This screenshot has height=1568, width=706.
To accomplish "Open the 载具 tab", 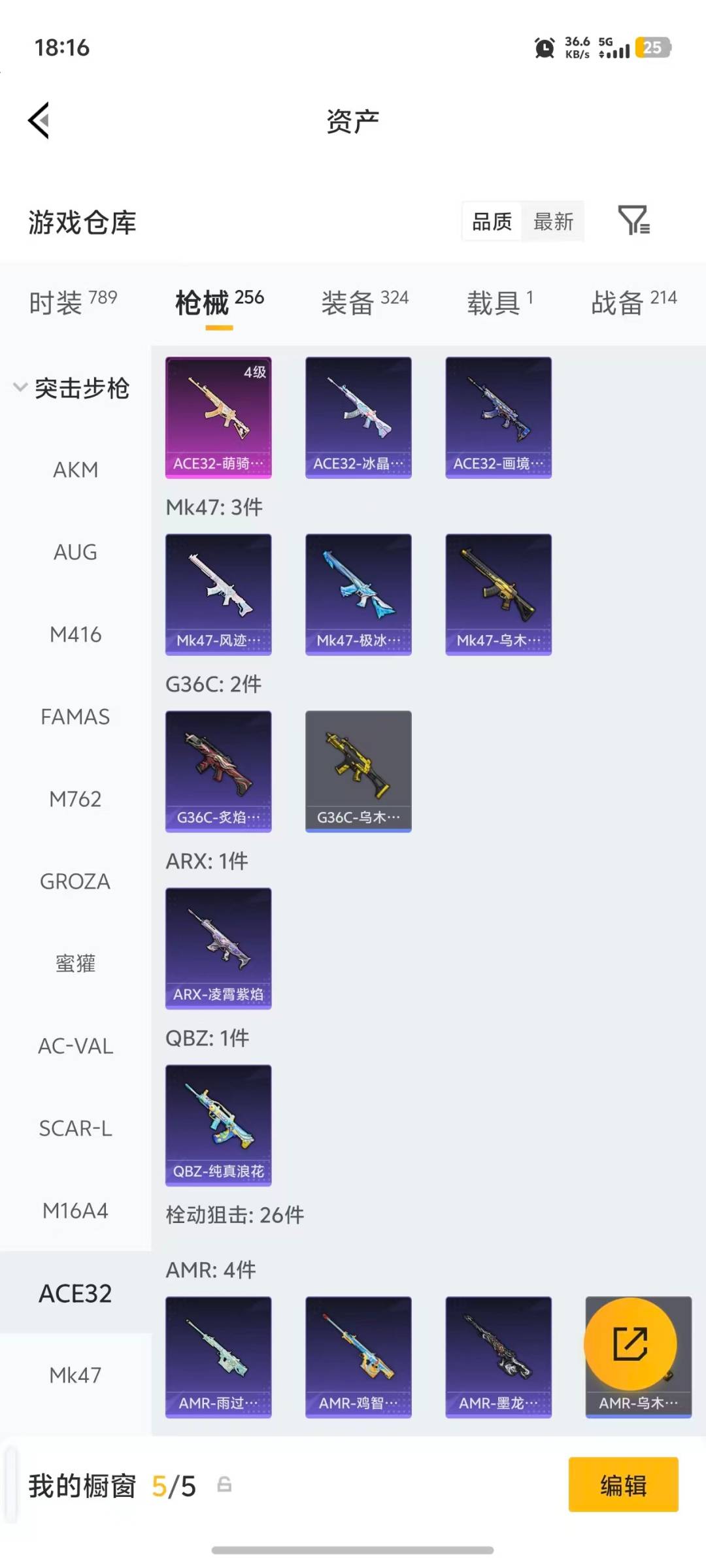I will pyautogui.click(x=499, y=302).
